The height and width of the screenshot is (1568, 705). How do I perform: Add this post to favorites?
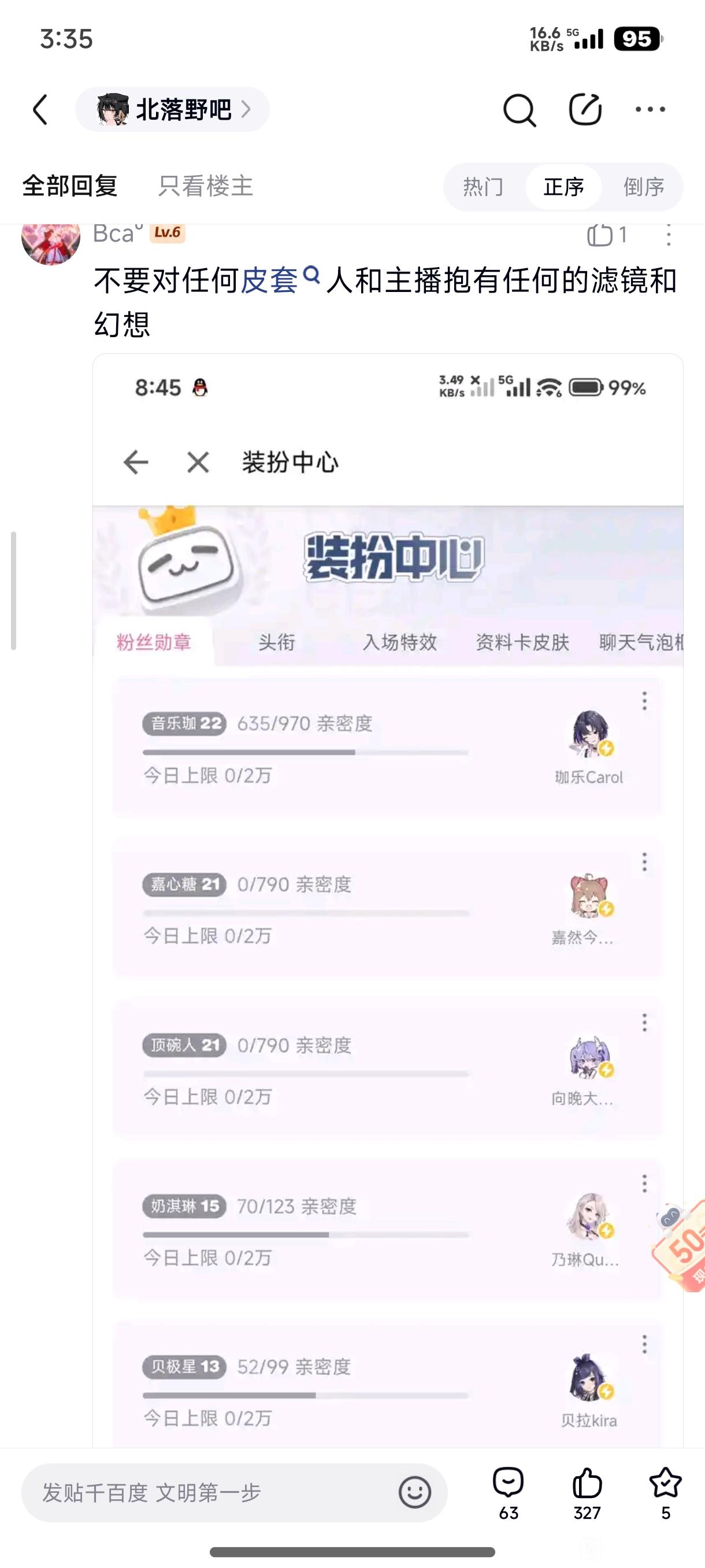tap(666, 1492)
